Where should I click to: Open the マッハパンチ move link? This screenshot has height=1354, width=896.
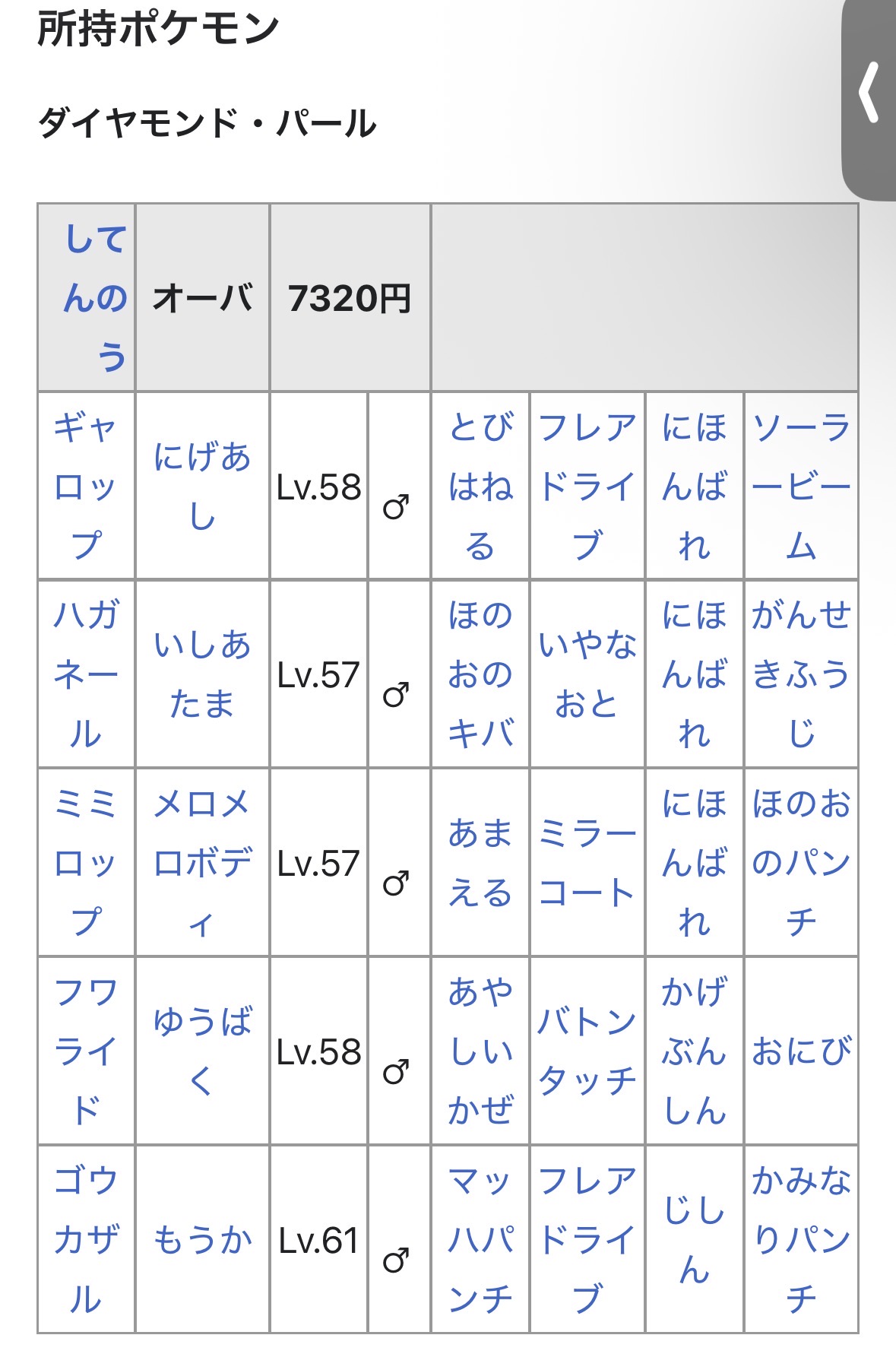click(480, 1239)
